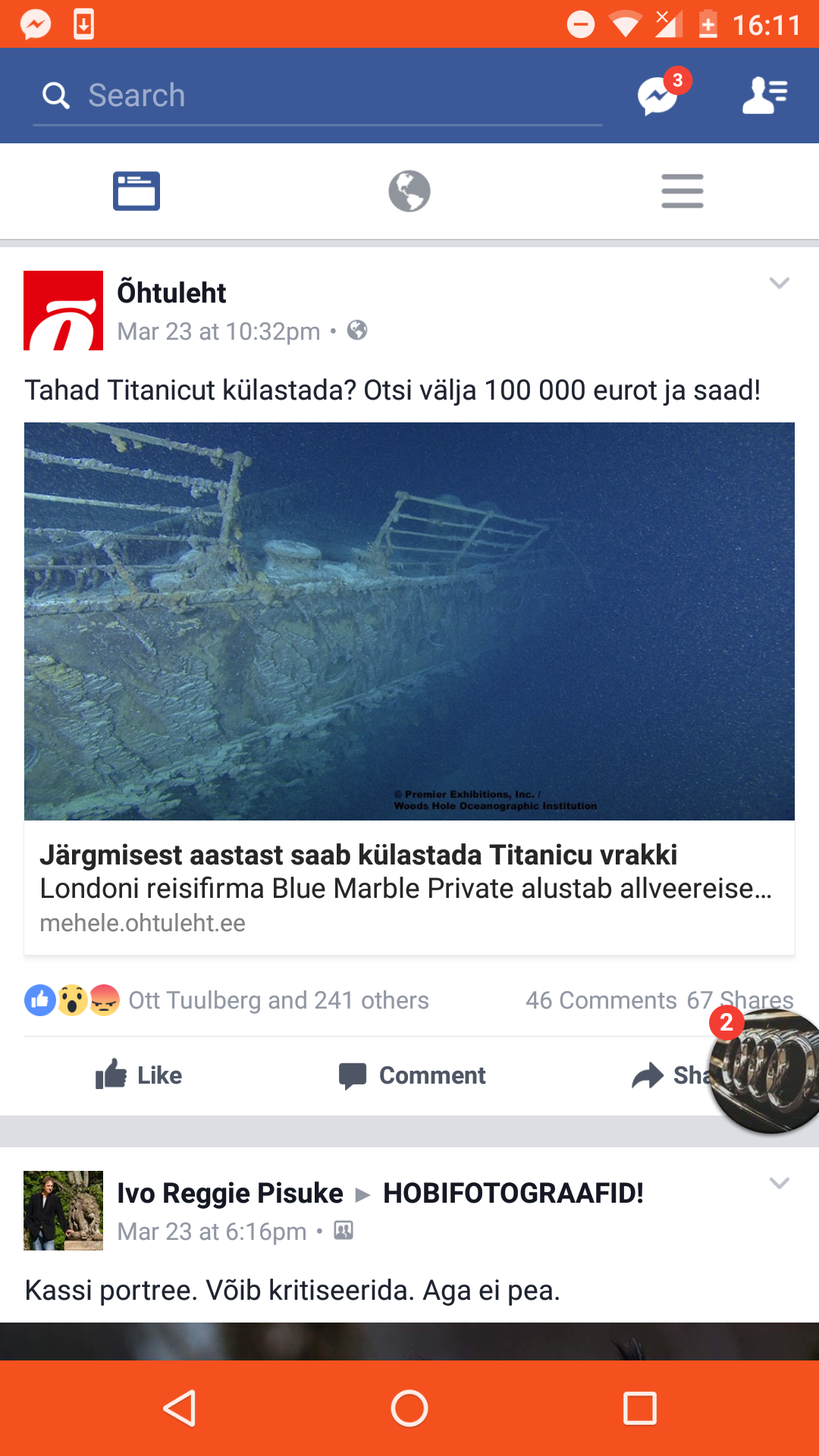Open Õhtuleht page from profile picture
This screenshot has height=1456, width=819.
63,310
